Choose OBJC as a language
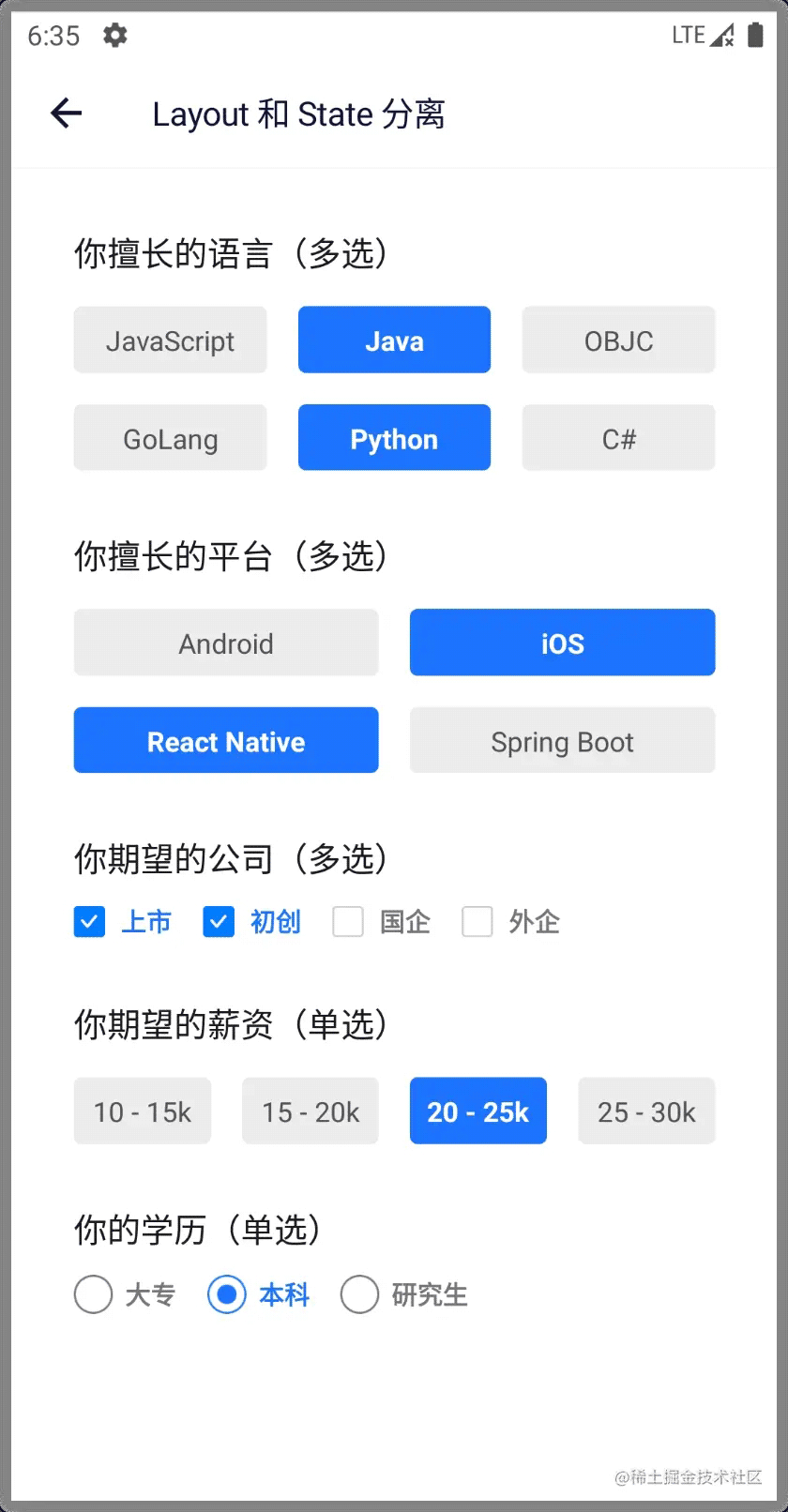788x1512 pixels. [x=618, y=340]
